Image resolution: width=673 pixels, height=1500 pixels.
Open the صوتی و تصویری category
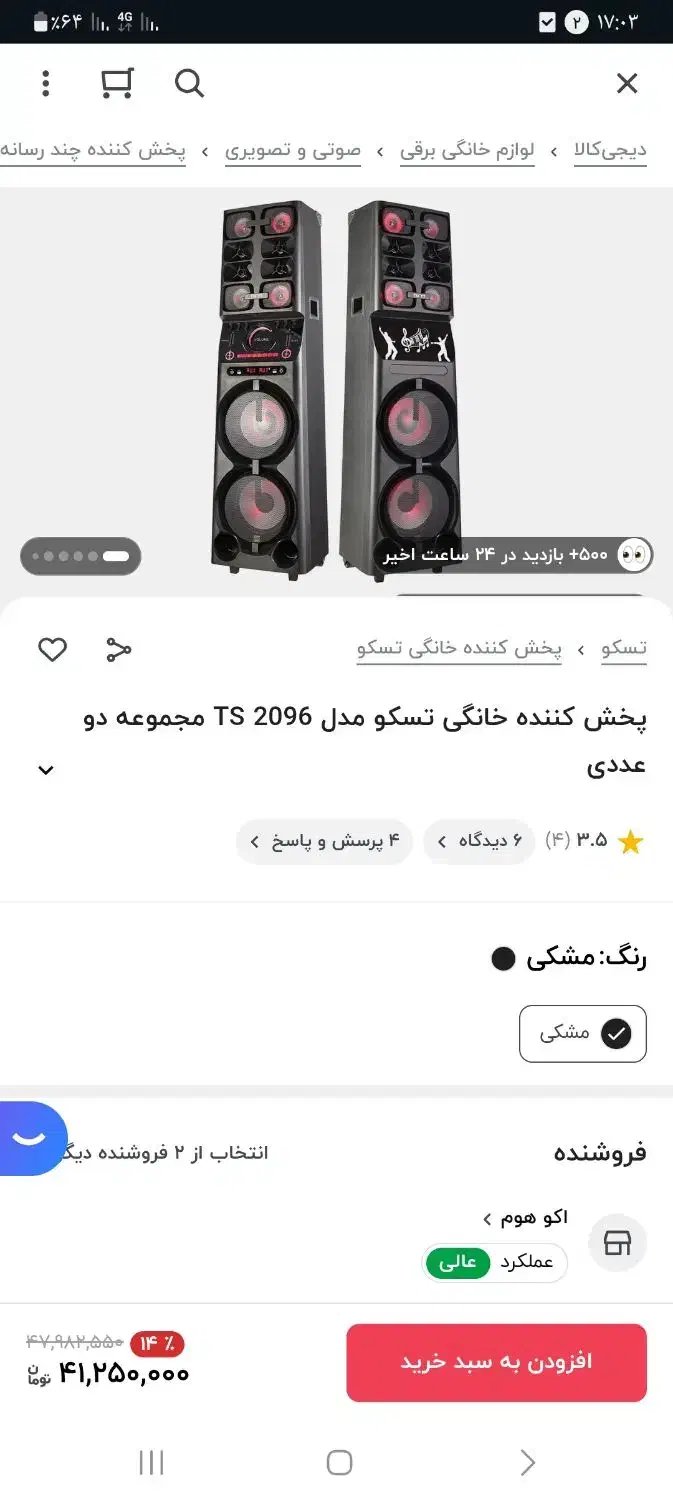pyautogui.click(x=292, y=151)
